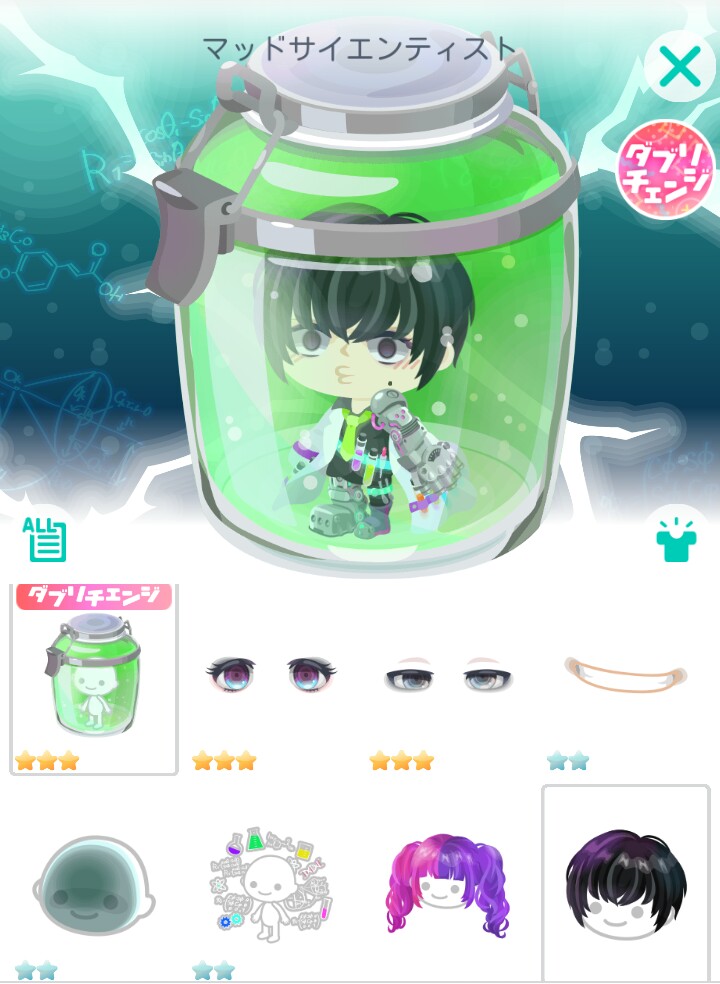720x984 pixels.
Task: Select the green jar ダブリチェンジ item
Action: click(93, 680)
